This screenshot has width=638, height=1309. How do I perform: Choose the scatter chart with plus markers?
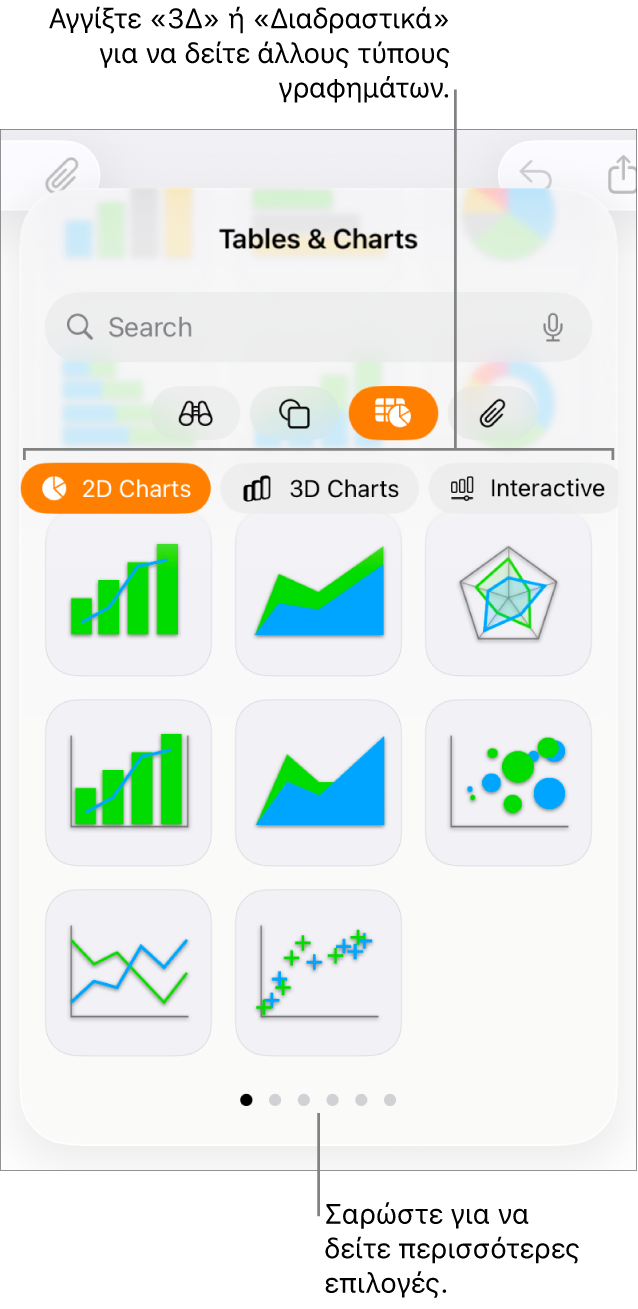pyautogui.click(x=318, y=972)
